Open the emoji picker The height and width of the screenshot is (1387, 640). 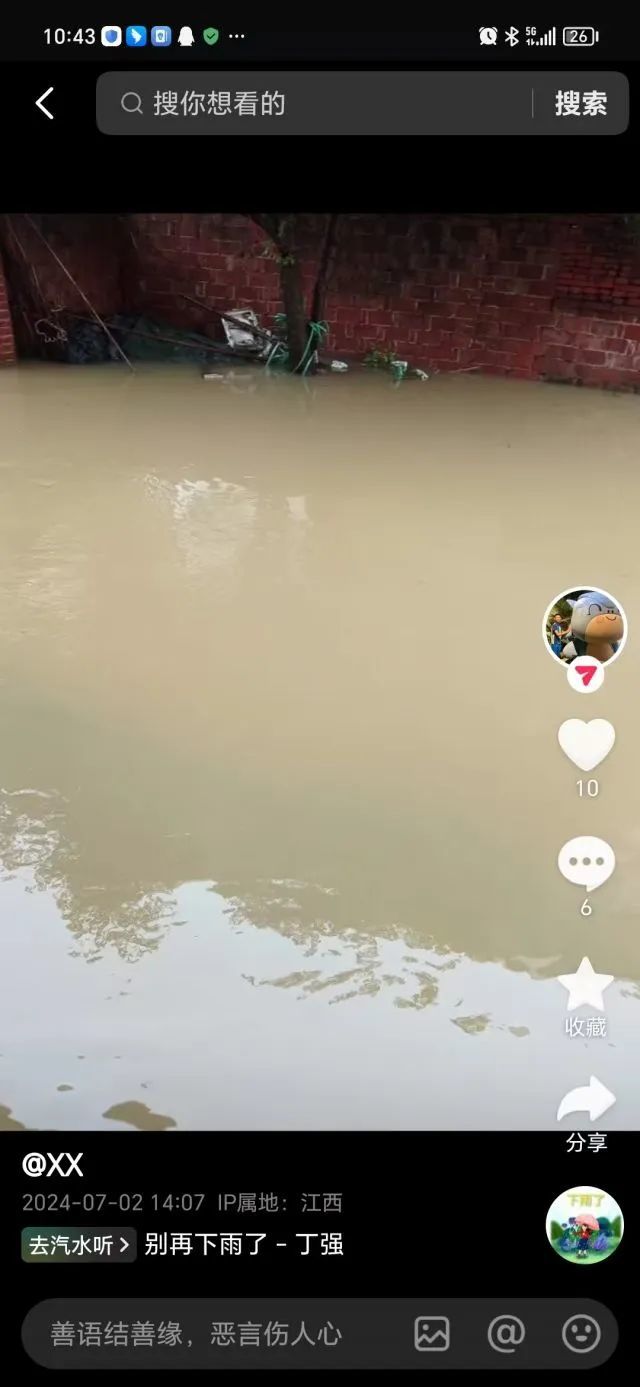(x=581, y=1333)
